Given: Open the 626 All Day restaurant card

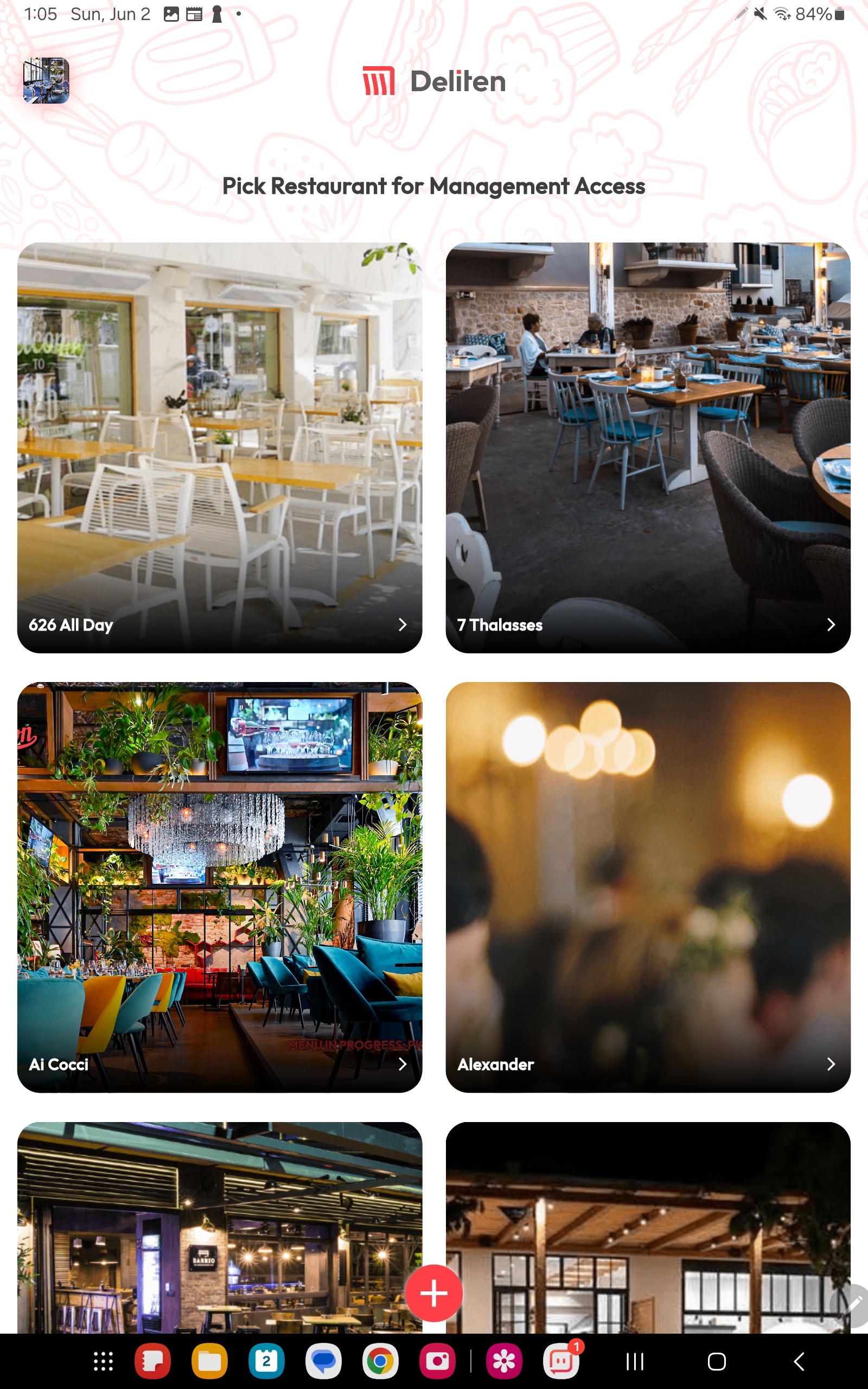Looking at the screenshot, I should pos(219,448).
